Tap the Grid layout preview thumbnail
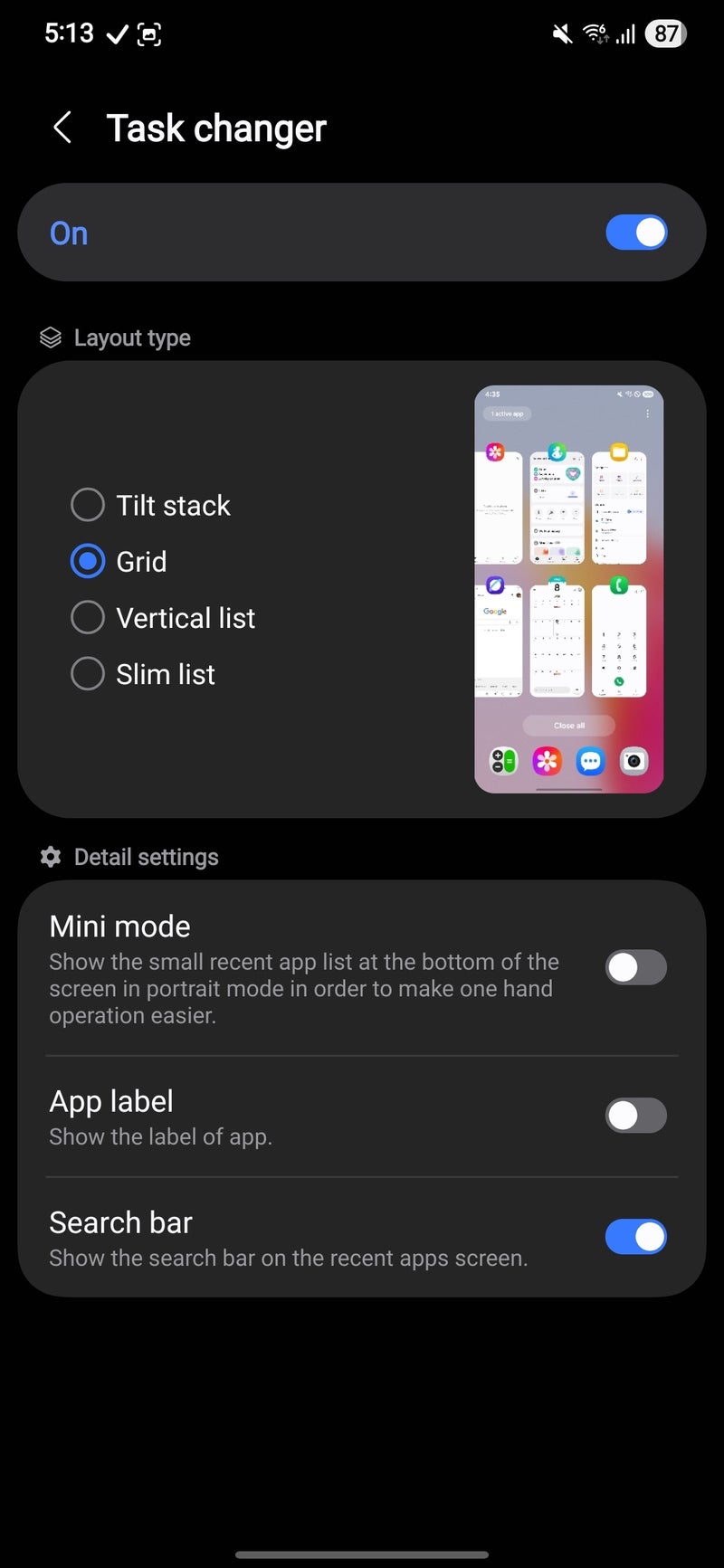The image size is (724, 1568). coord(569,588)
